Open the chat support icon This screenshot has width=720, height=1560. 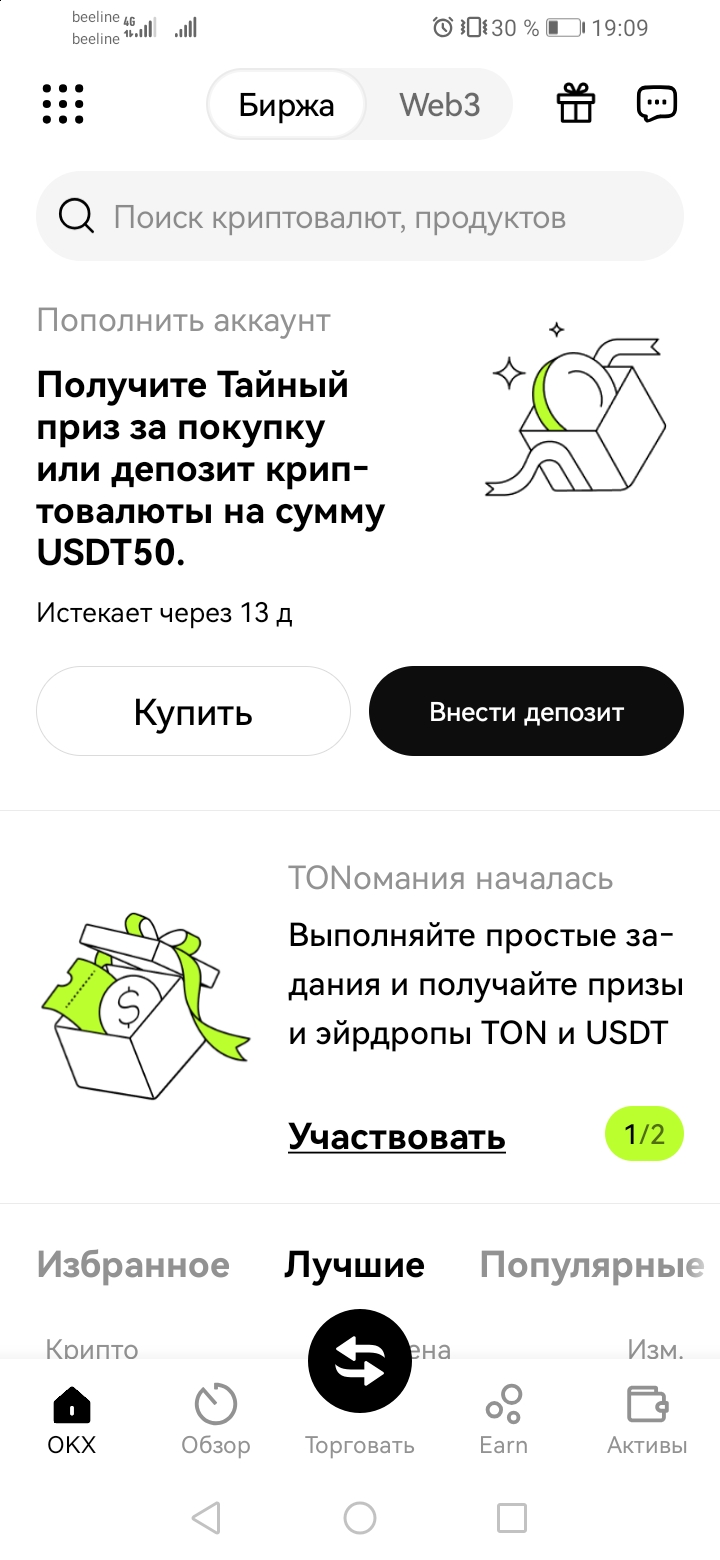(x=656, y=104)
